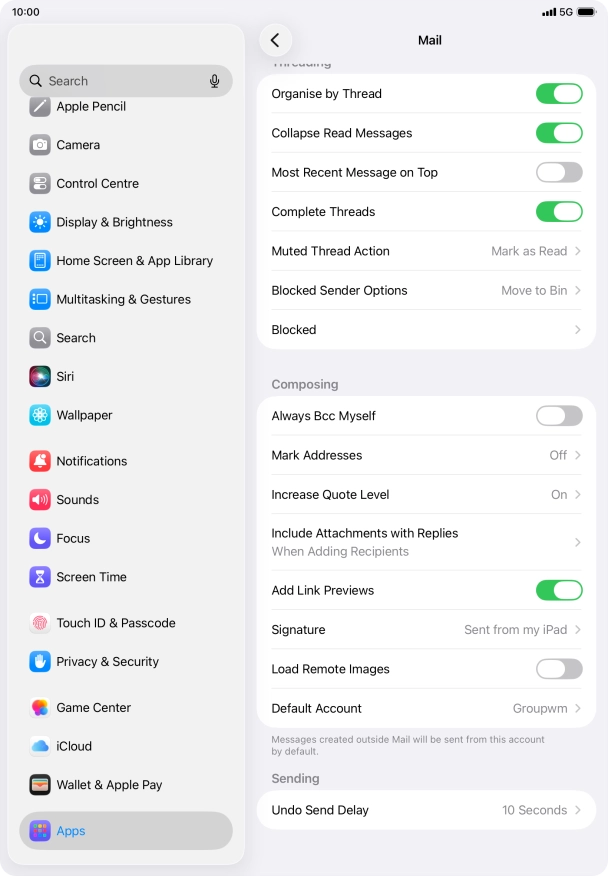Viewport: 608px width, 876px height.
Task: Turn on Always Bcc Myself
Action: [558, 416]
